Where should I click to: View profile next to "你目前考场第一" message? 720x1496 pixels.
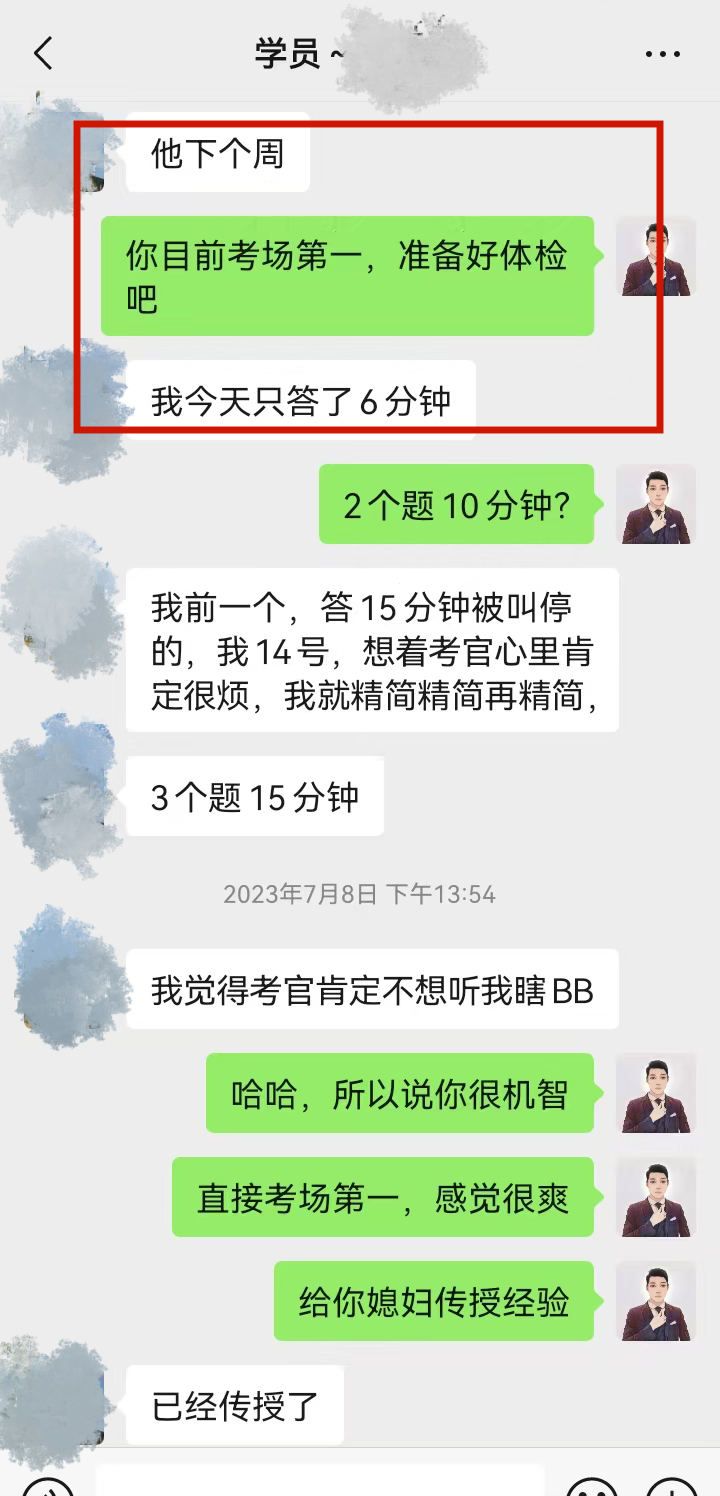coord(655,257)
